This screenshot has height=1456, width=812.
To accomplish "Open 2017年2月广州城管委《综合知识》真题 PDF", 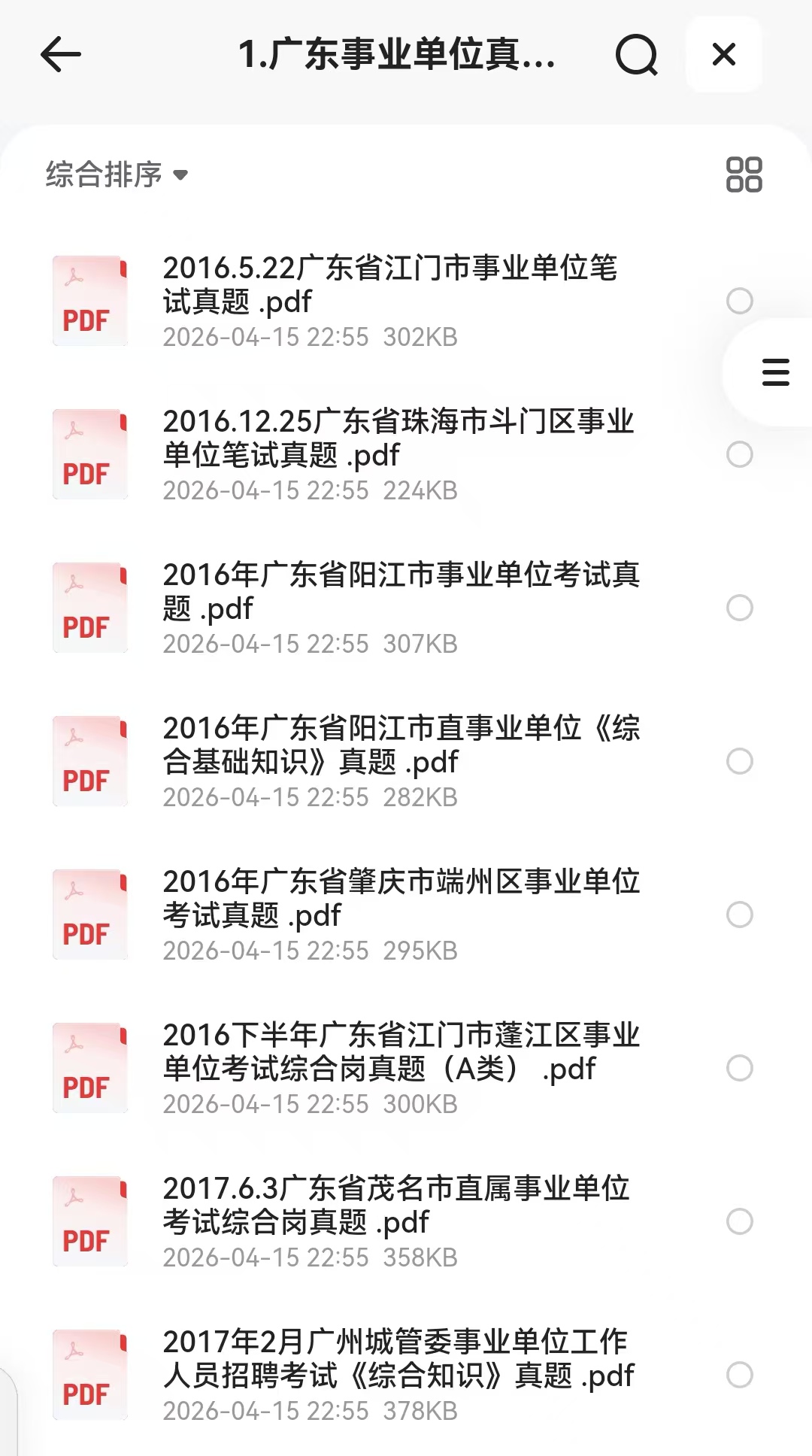I will [x=398, y=1360].
